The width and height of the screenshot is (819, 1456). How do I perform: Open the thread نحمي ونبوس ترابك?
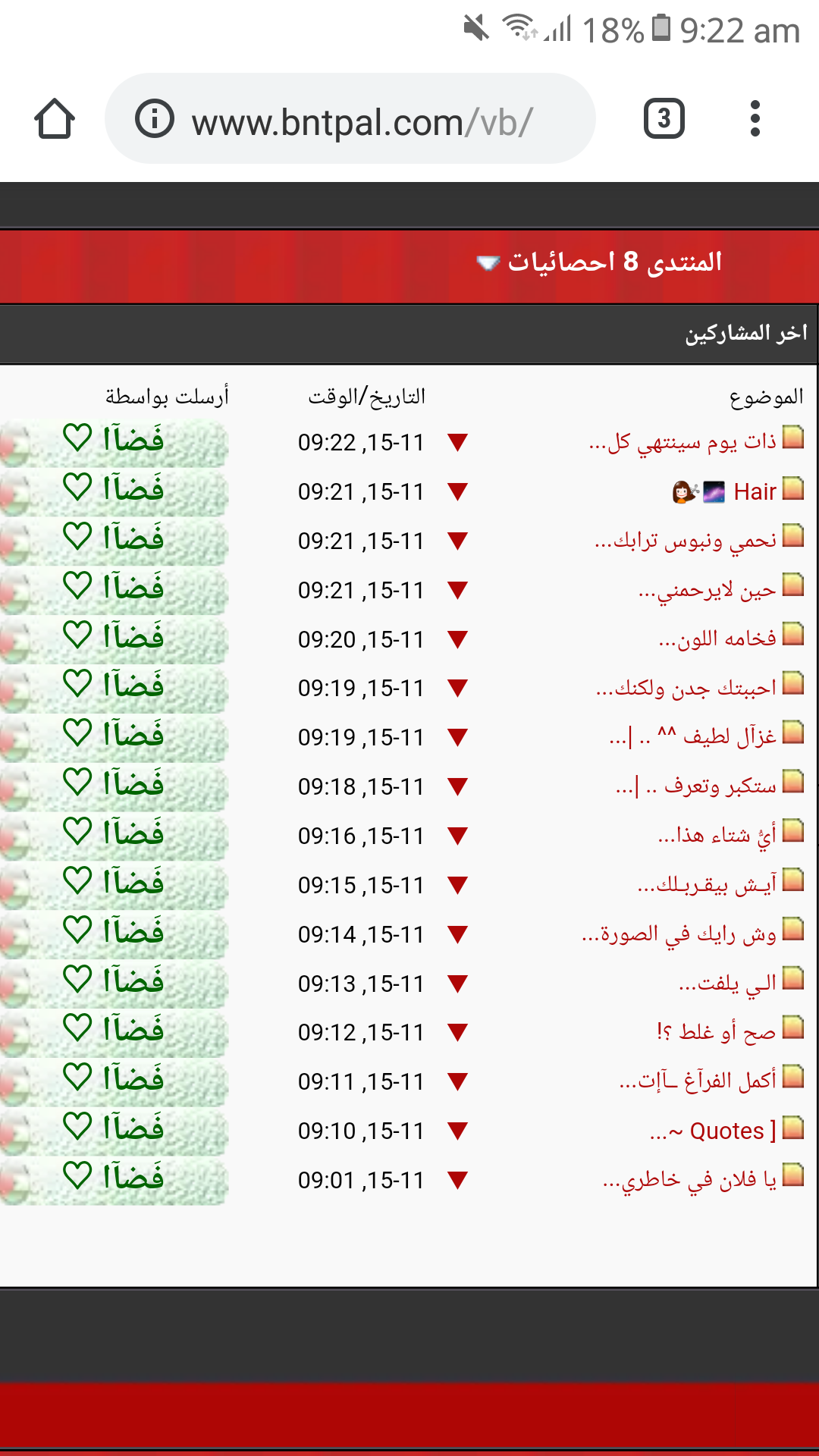pos(686,541)
